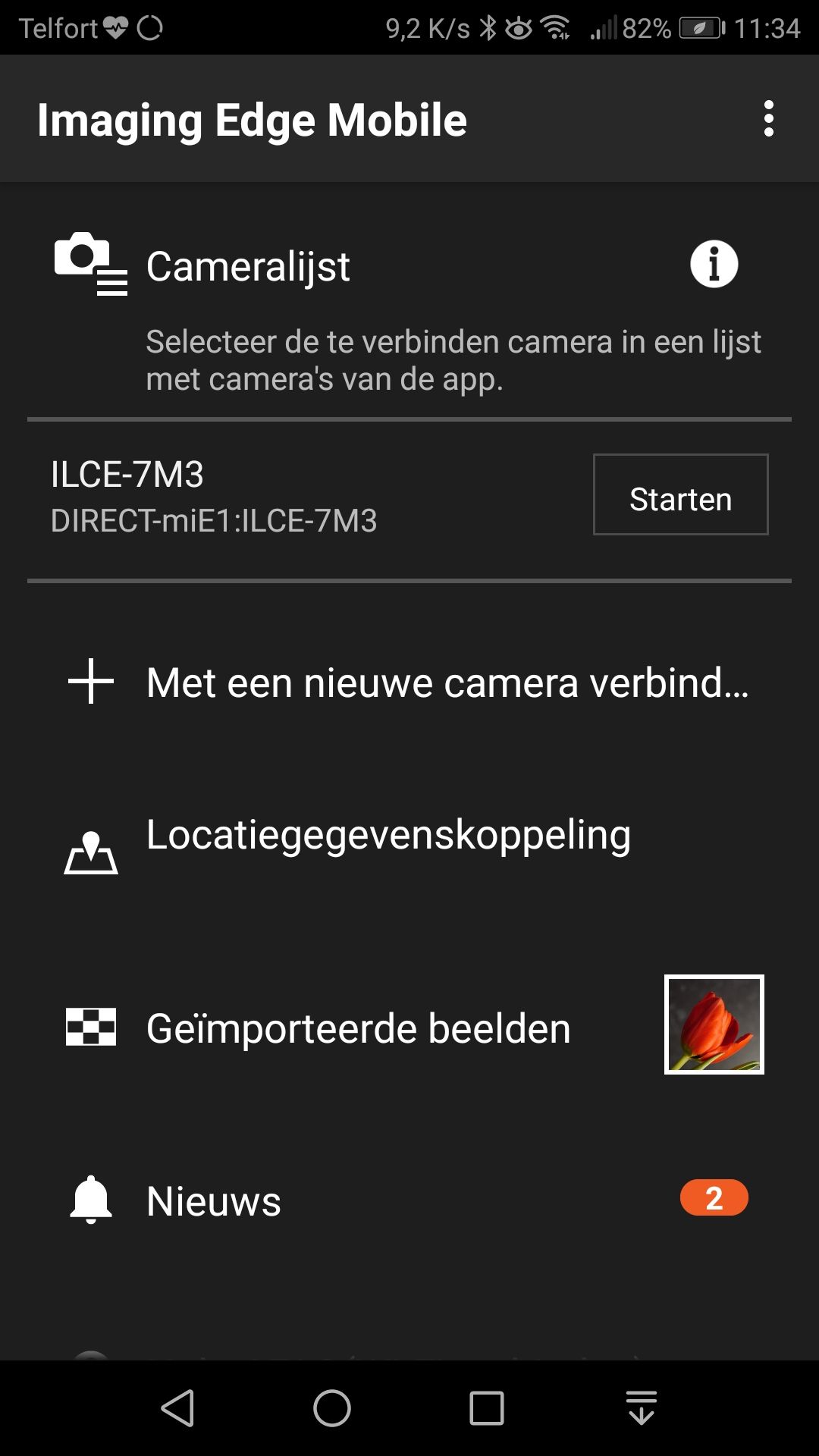The image size is (819, 1456).
Task: Tap the battery indicator in the status bar
Action: pos(699,27)
